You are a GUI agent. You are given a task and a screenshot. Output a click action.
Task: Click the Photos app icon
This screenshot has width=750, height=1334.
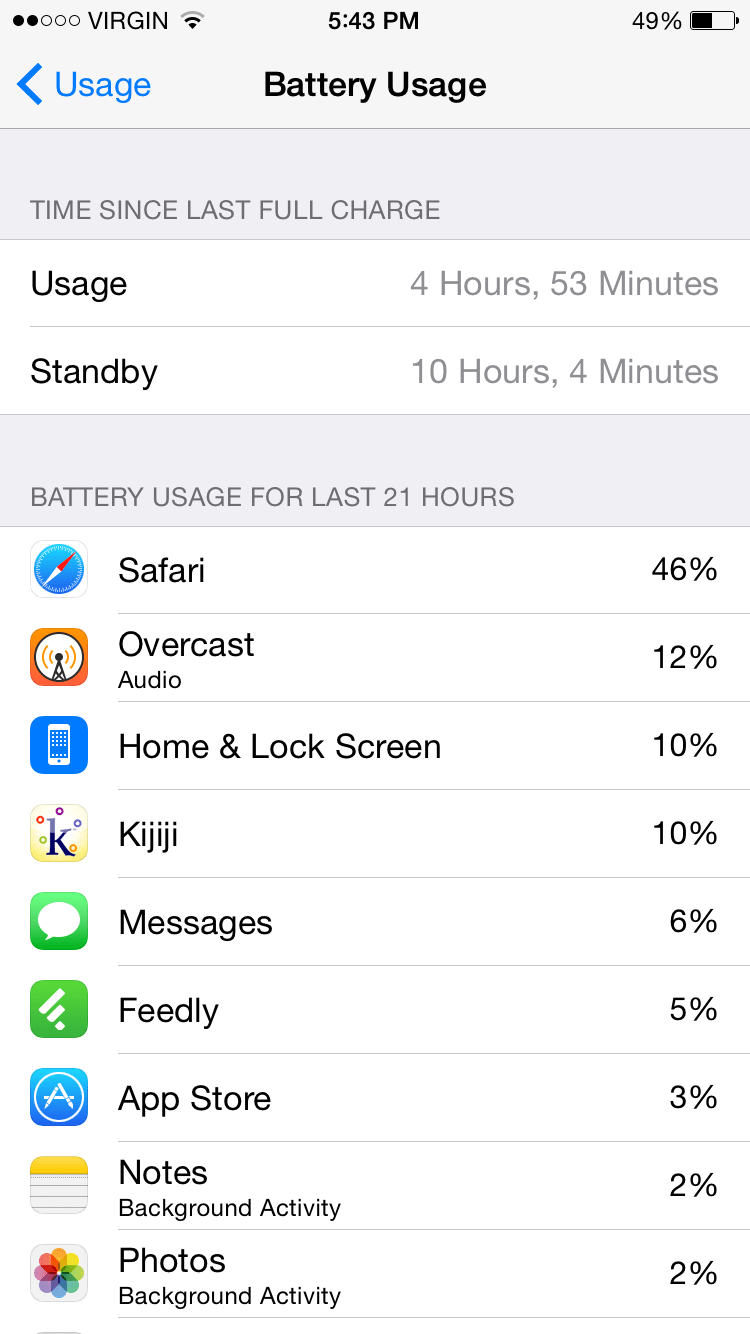coord(58,1273)
